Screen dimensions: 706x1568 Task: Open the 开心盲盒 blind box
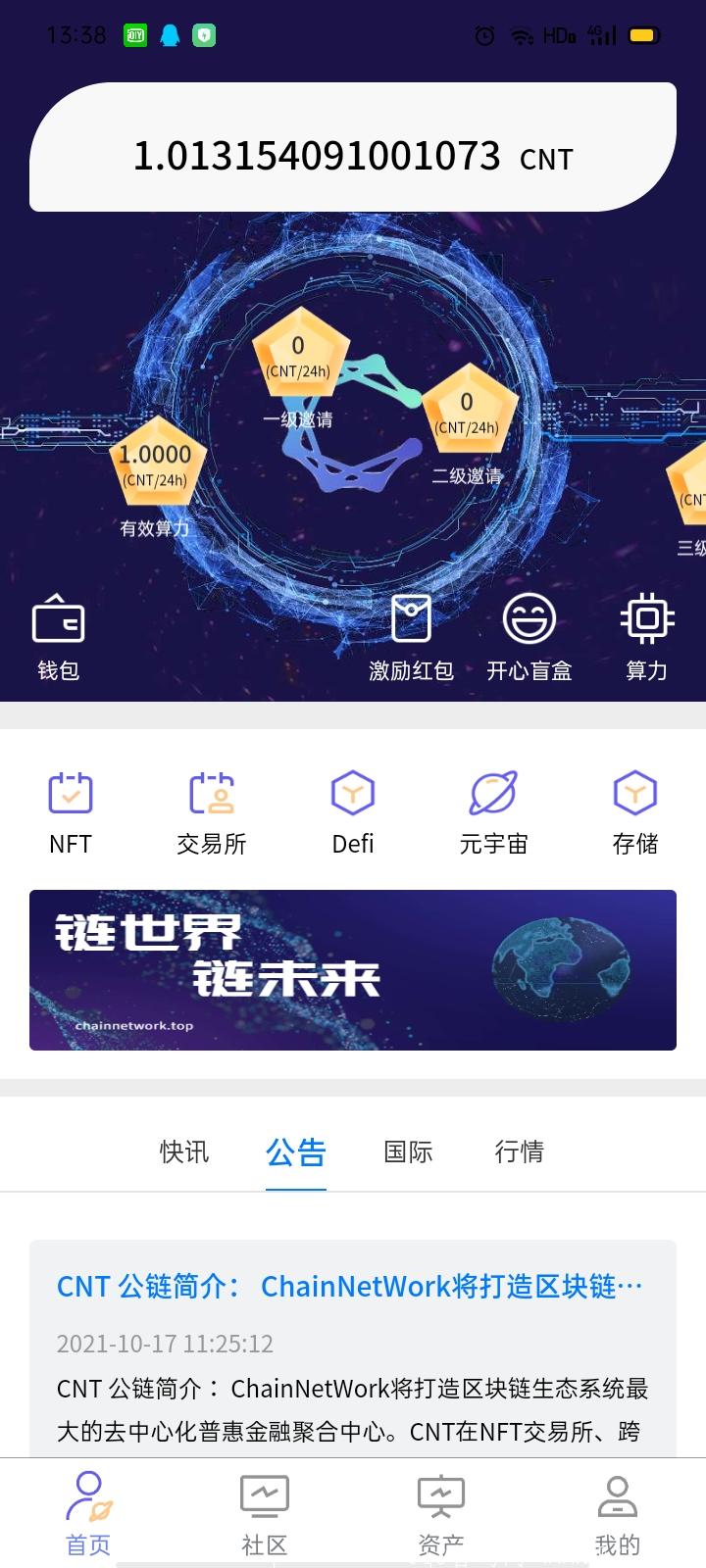(x=529, y=637)
